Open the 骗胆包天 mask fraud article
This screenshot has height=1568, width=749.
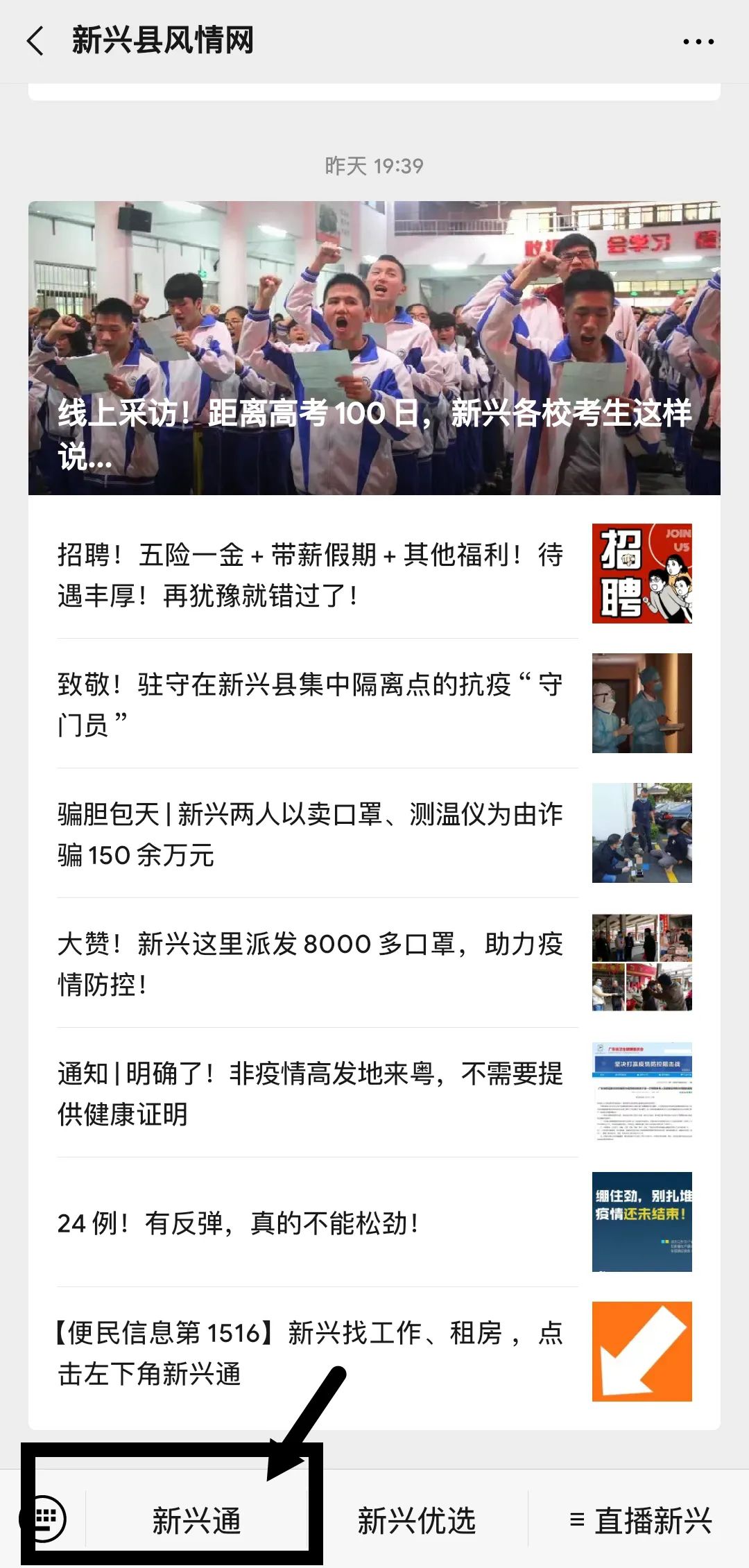(x=374, y=834)
